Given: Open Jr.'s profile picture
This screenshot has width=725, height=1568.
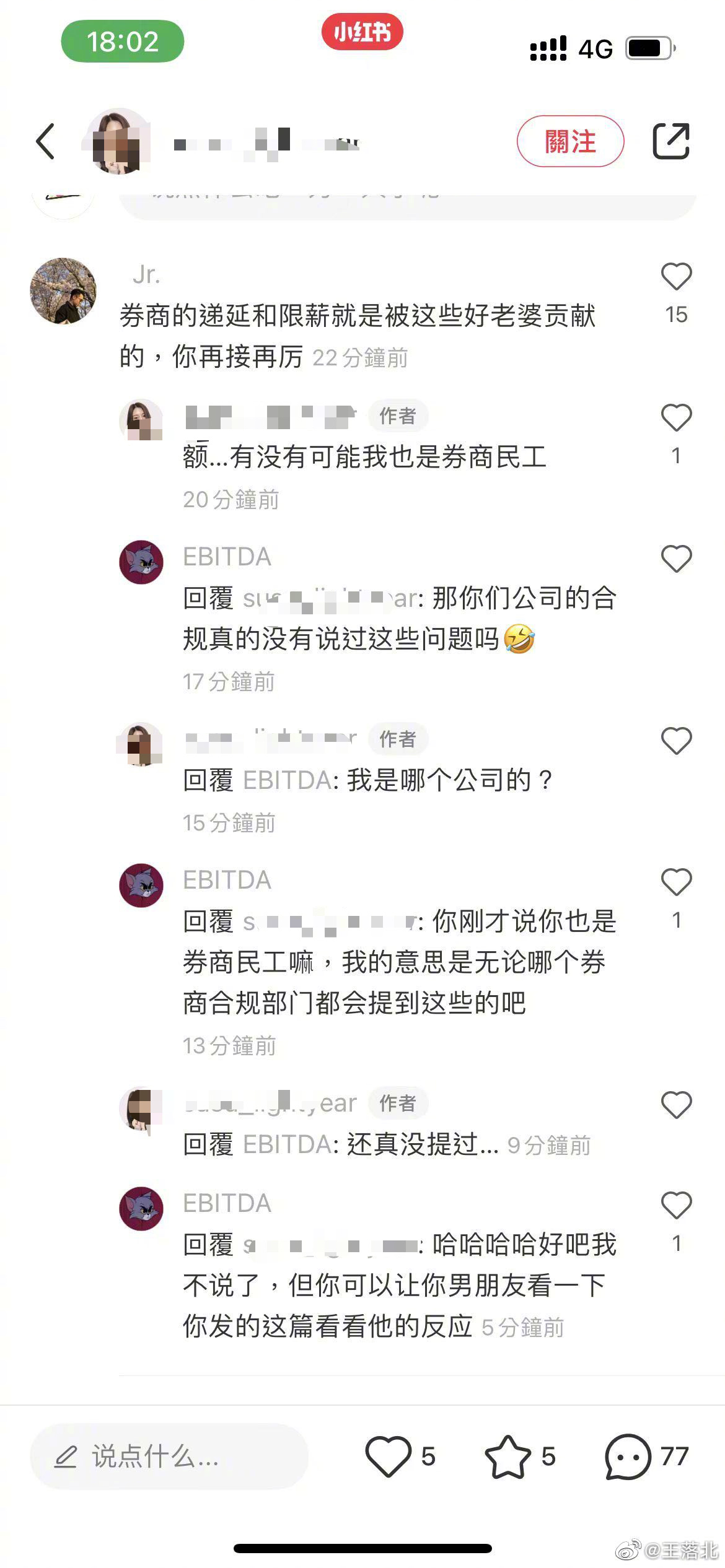Looking at the screenshot, I should tap(63, 290).
